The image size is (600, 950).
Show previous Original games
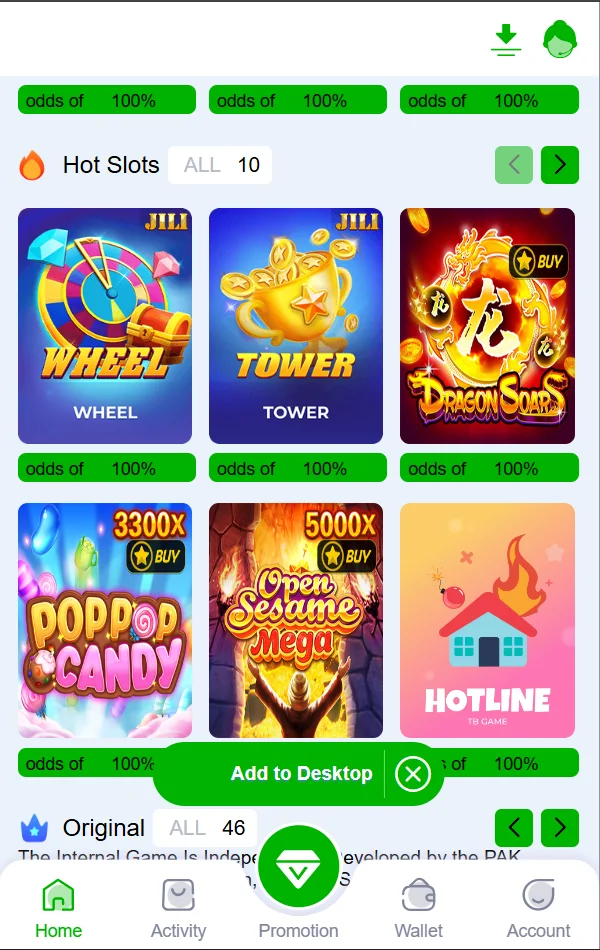point(514,828)
